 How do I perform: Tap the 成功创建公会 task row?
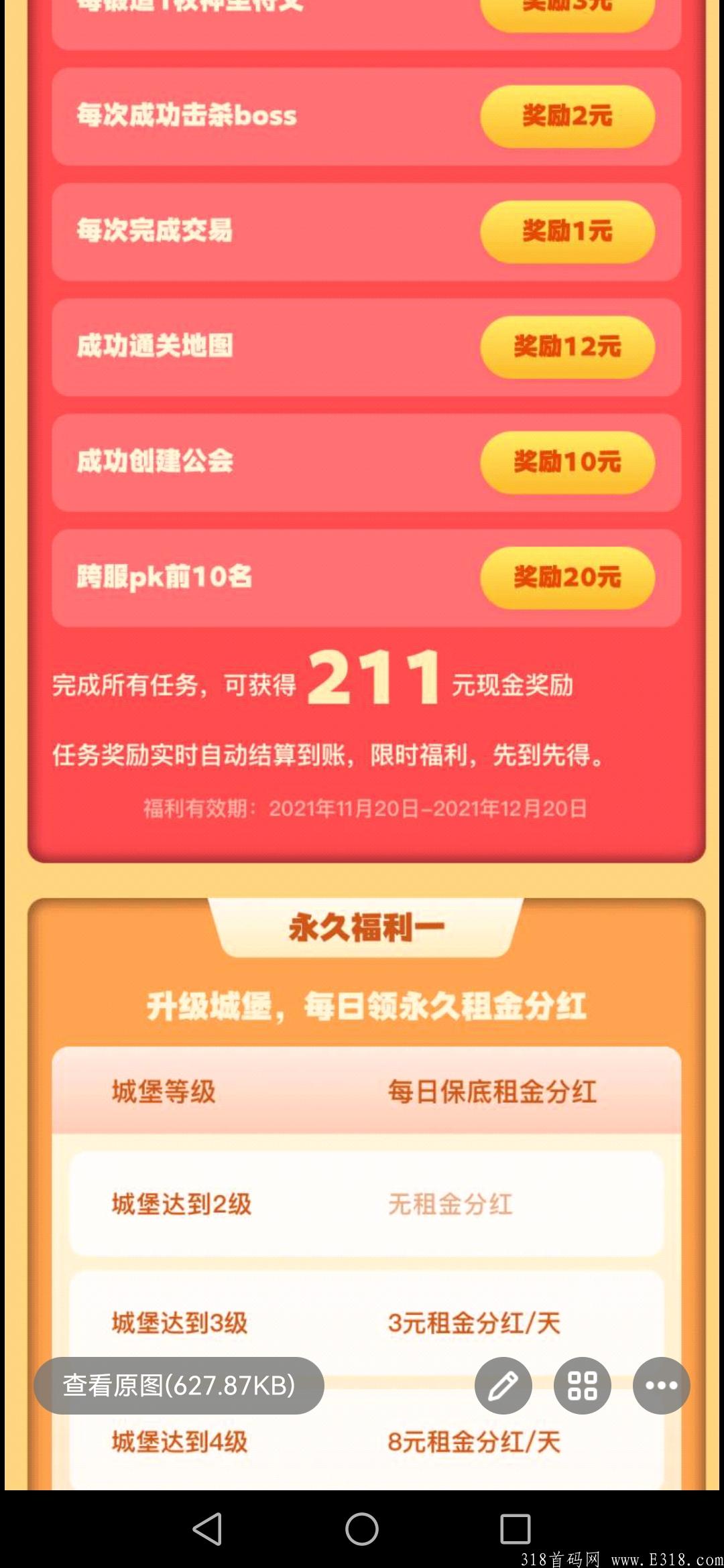pyautogui.click(x=362, y=462)
